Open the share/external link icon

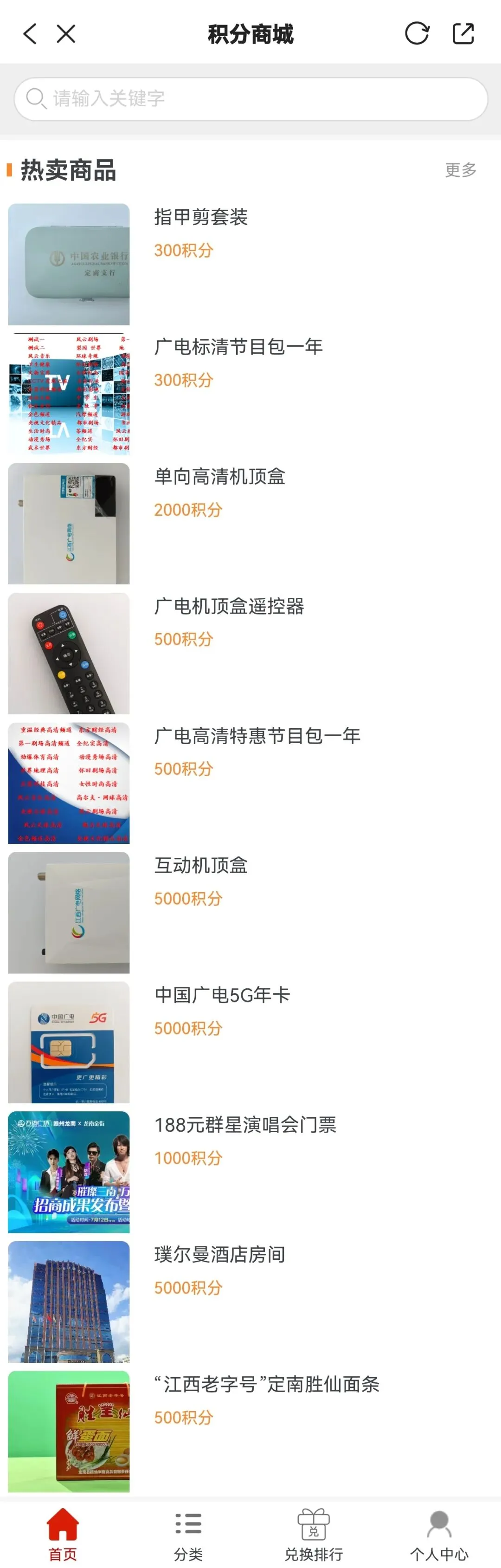(463, 33)
